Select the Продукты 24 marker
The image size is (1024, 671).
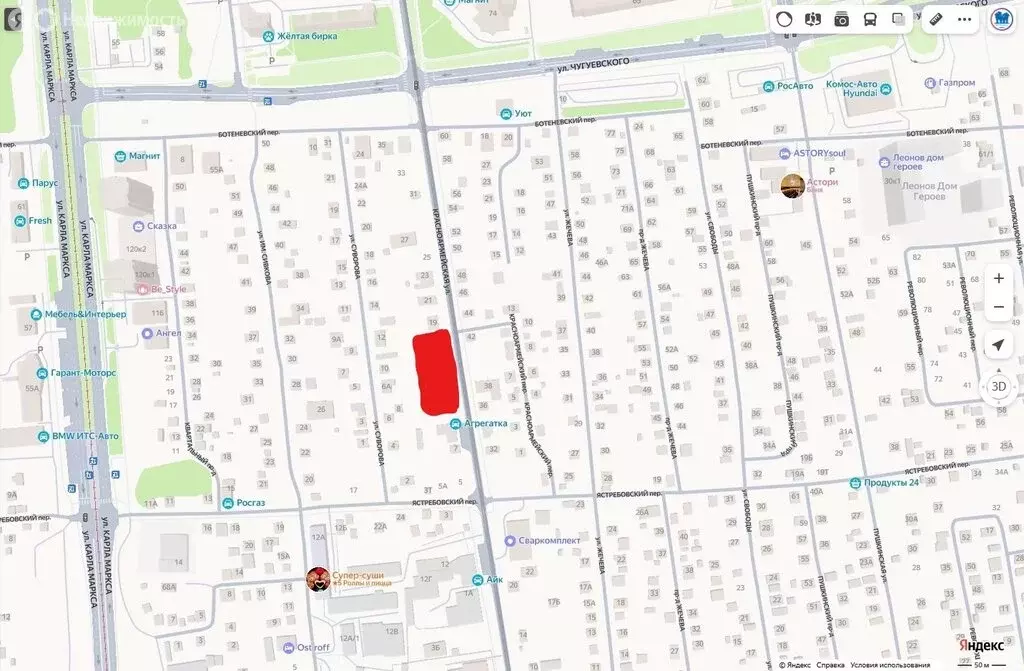click(856, 484)
